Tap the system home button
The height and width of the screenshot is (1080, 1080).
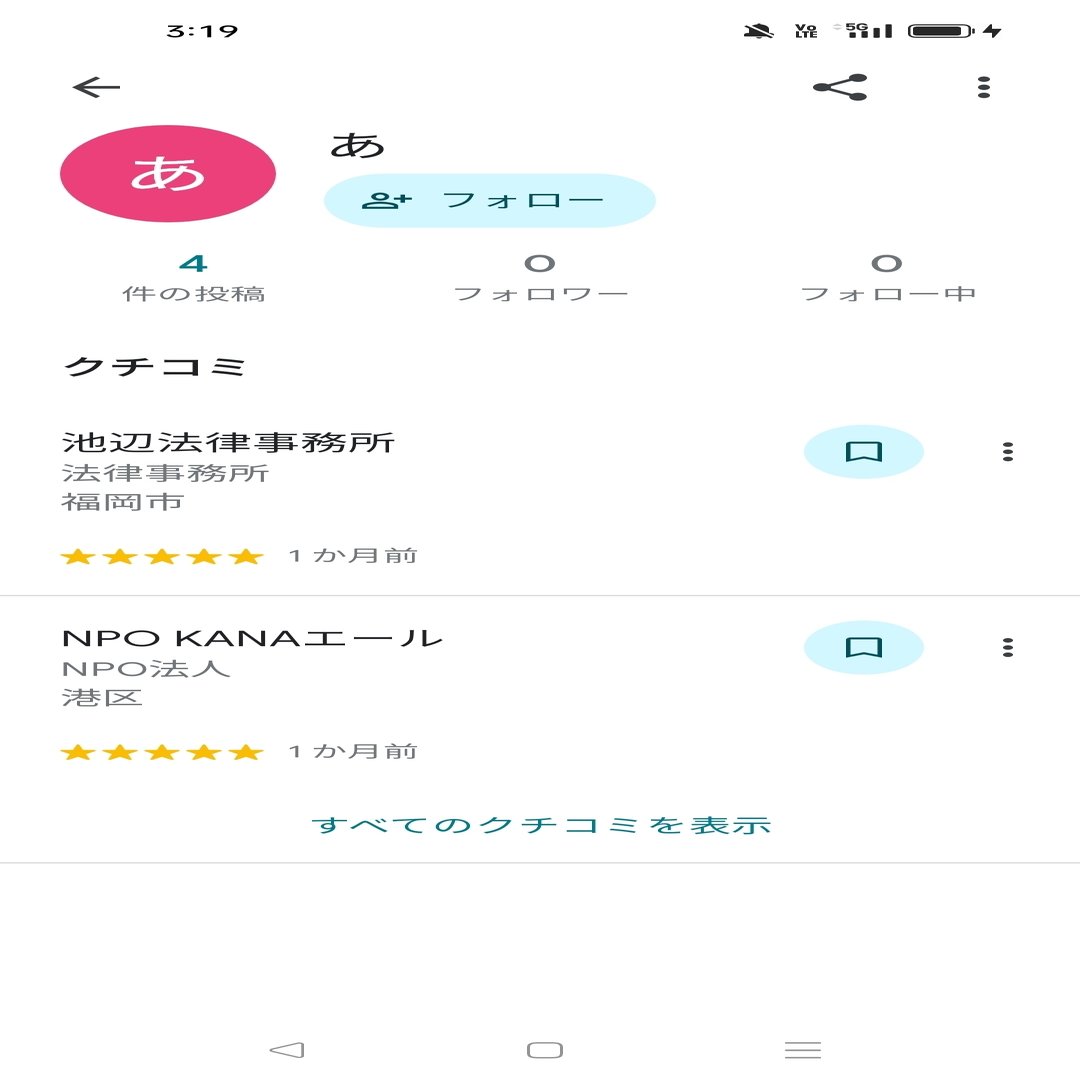(x=544, y=1049)
